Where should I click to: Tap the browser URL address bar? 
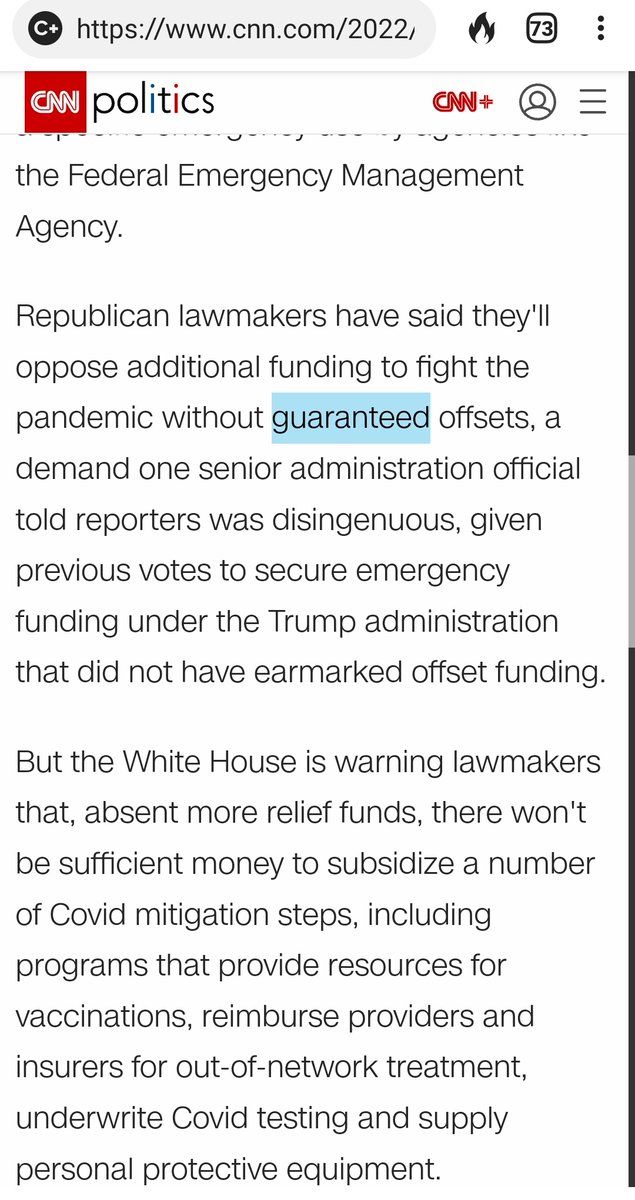pos(224,29)
